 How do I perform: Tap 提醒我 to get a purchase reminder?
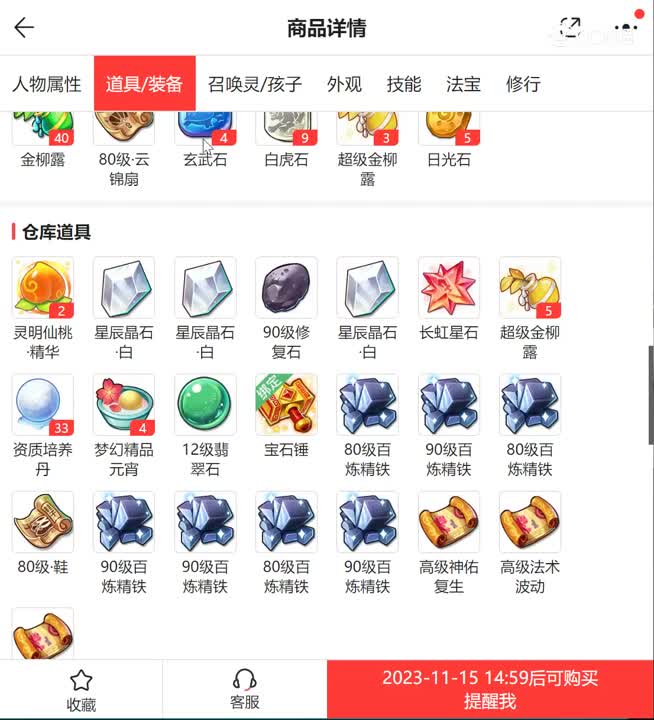point(490,690)
